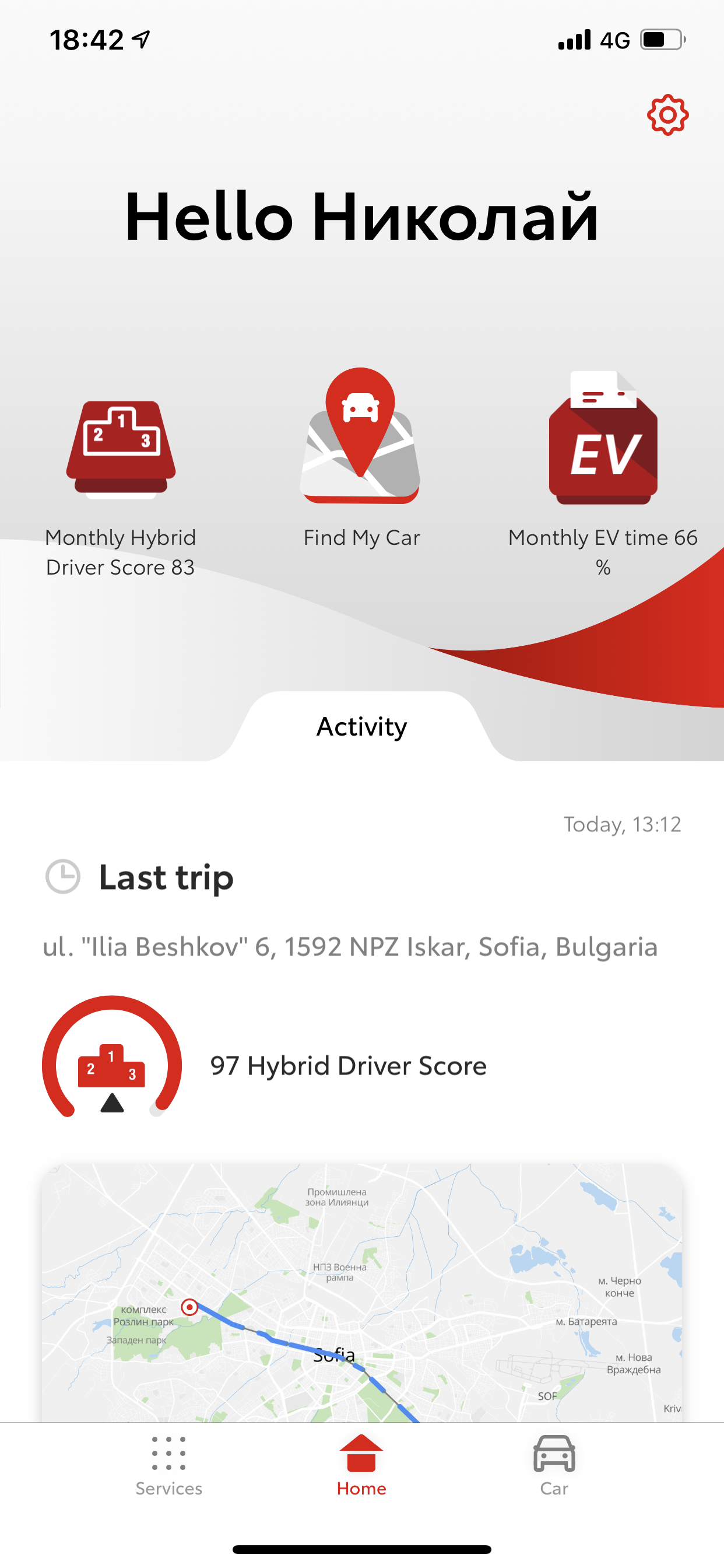Viewport: 724px width, 1568px height.
Task: Switch to the Car tab
Action: (554, 1465)
